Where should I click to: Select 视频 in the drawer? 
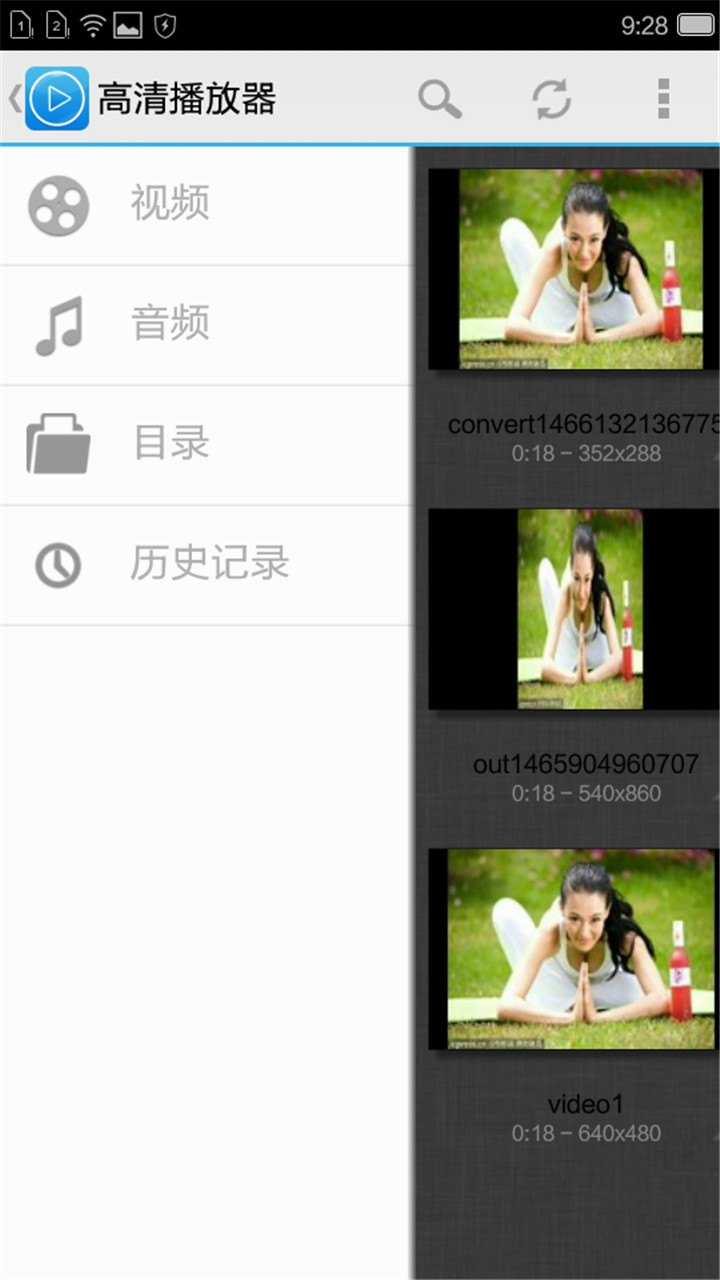[170, 205]
